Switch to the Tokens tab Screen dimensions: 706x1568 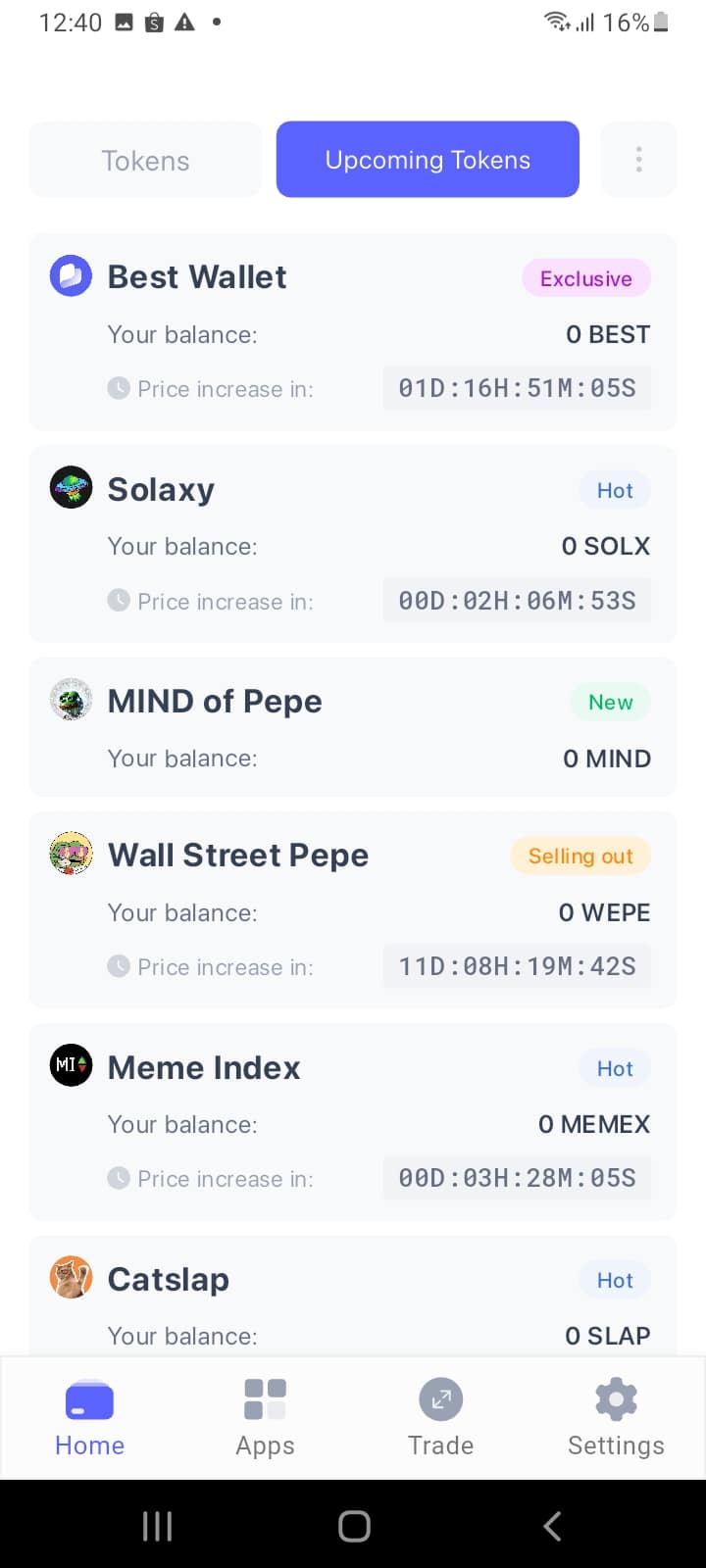click(x=144, y=159)
